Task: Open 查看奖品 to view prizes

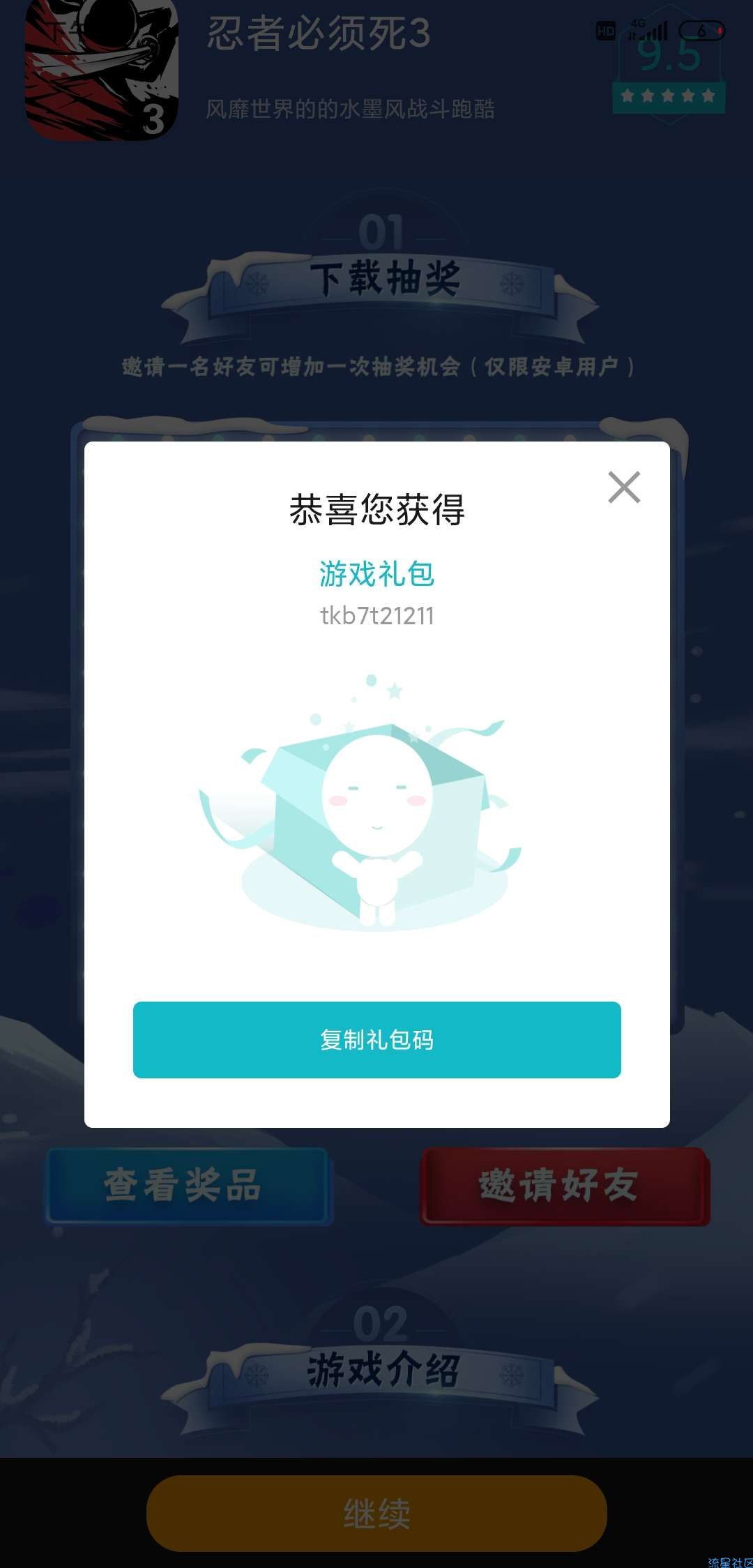Action: (186, 1186)
